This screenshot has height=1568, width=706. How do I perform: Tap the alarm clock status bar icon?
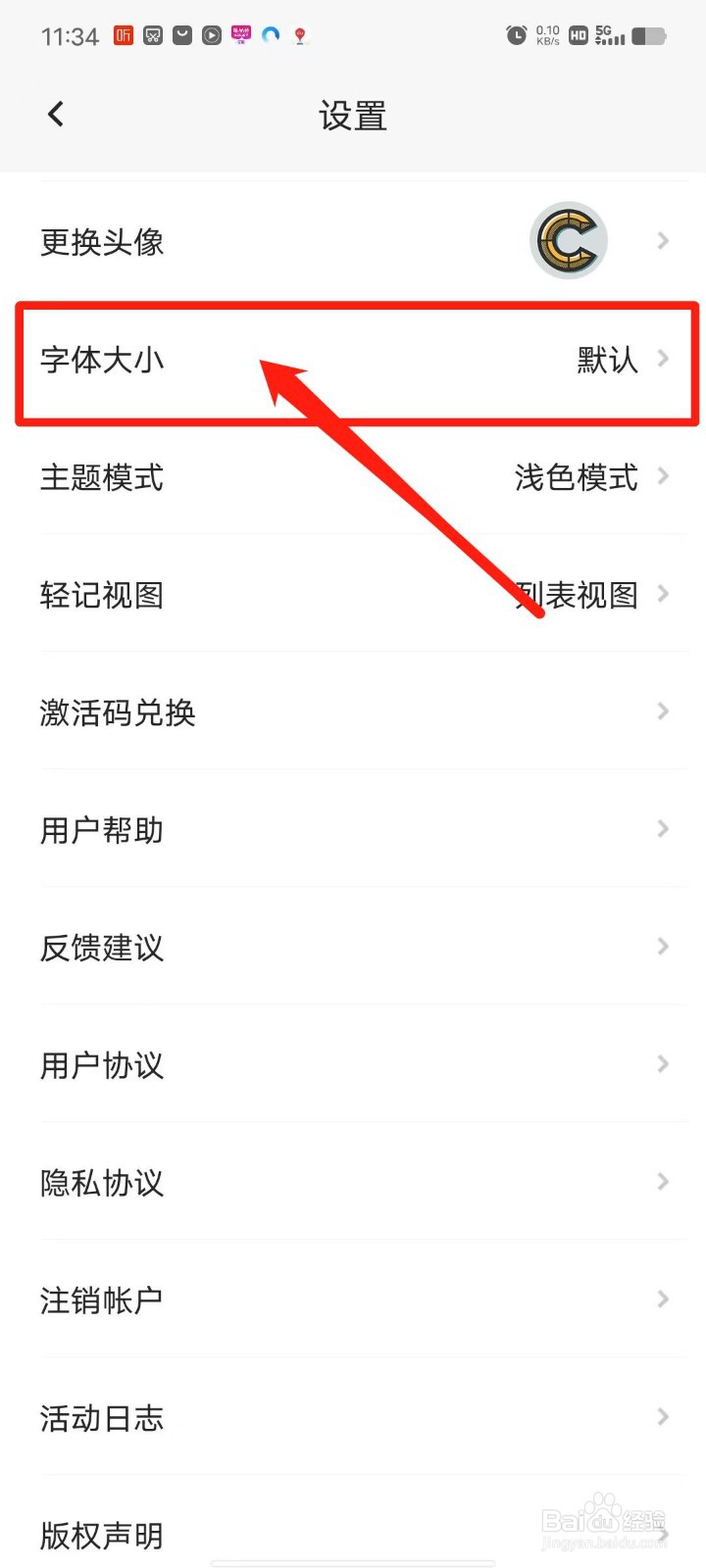[517, 35]
